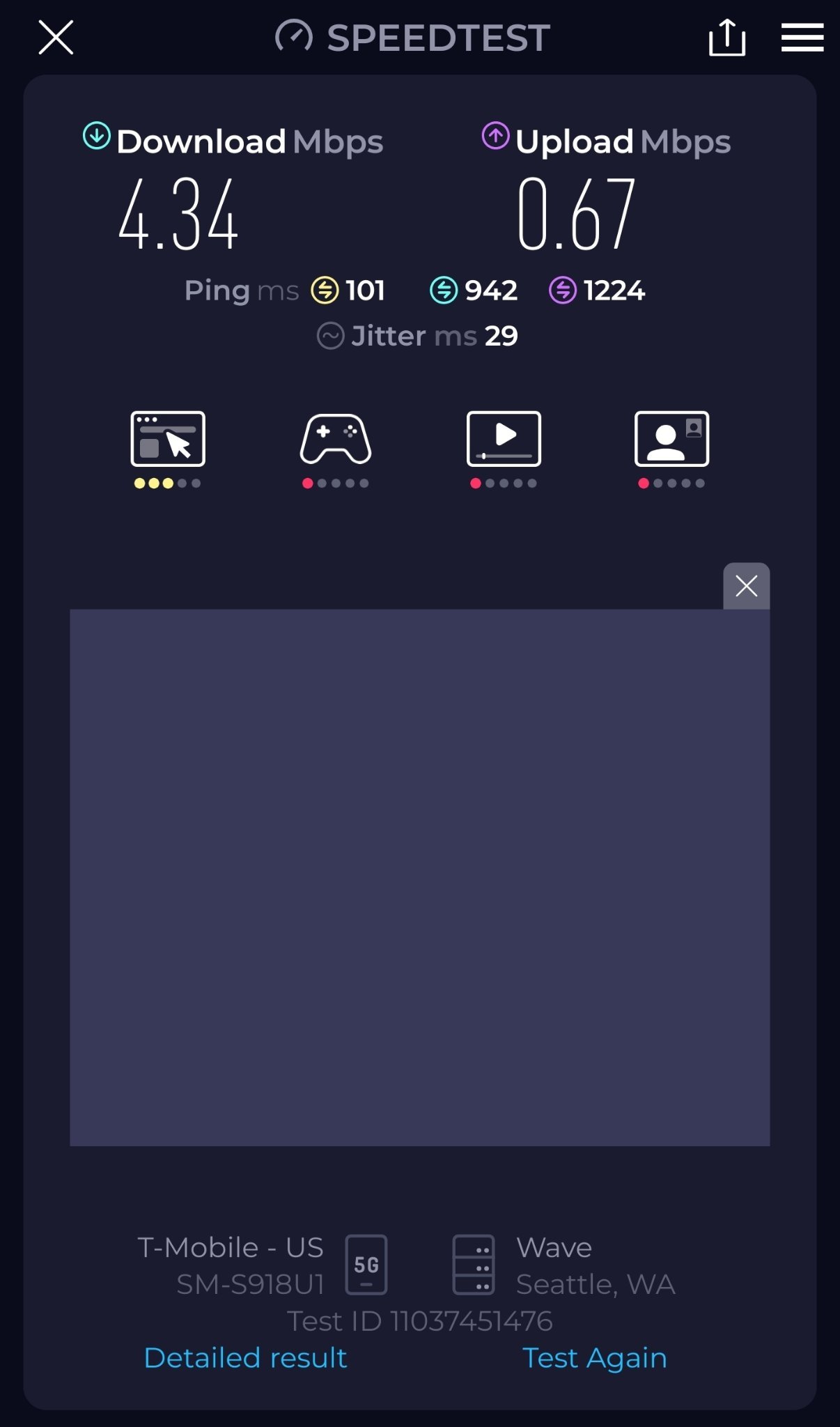Tap the video streaming rating icon
Screen dimensions: 840x1427
(x=504, y=439)
